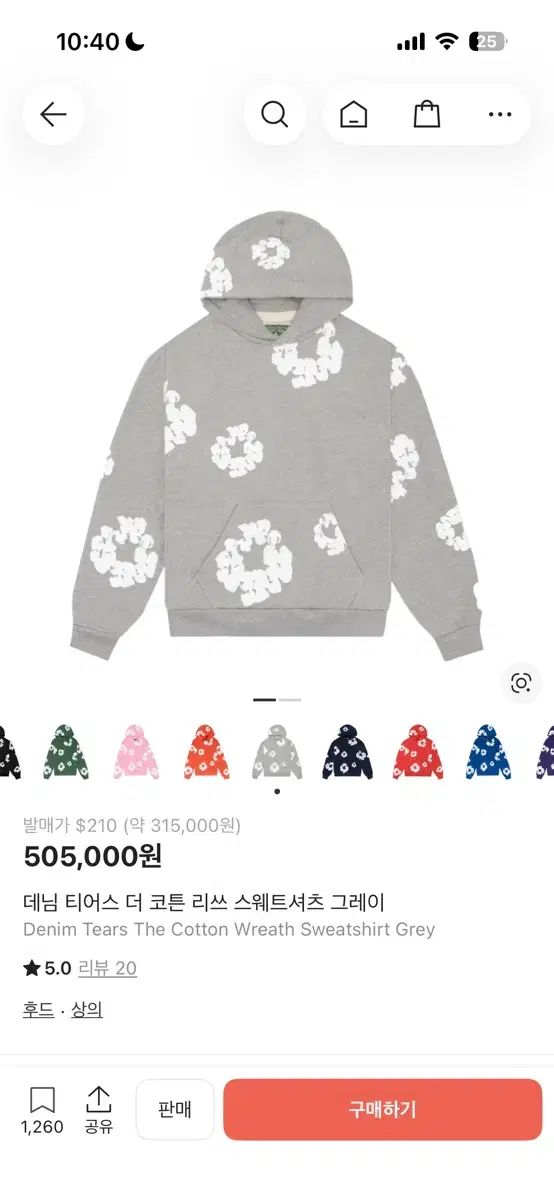Open the 상의 category link
Image resolution: width=554 pixels, height=1200 pixels.
pos(87,1010)
